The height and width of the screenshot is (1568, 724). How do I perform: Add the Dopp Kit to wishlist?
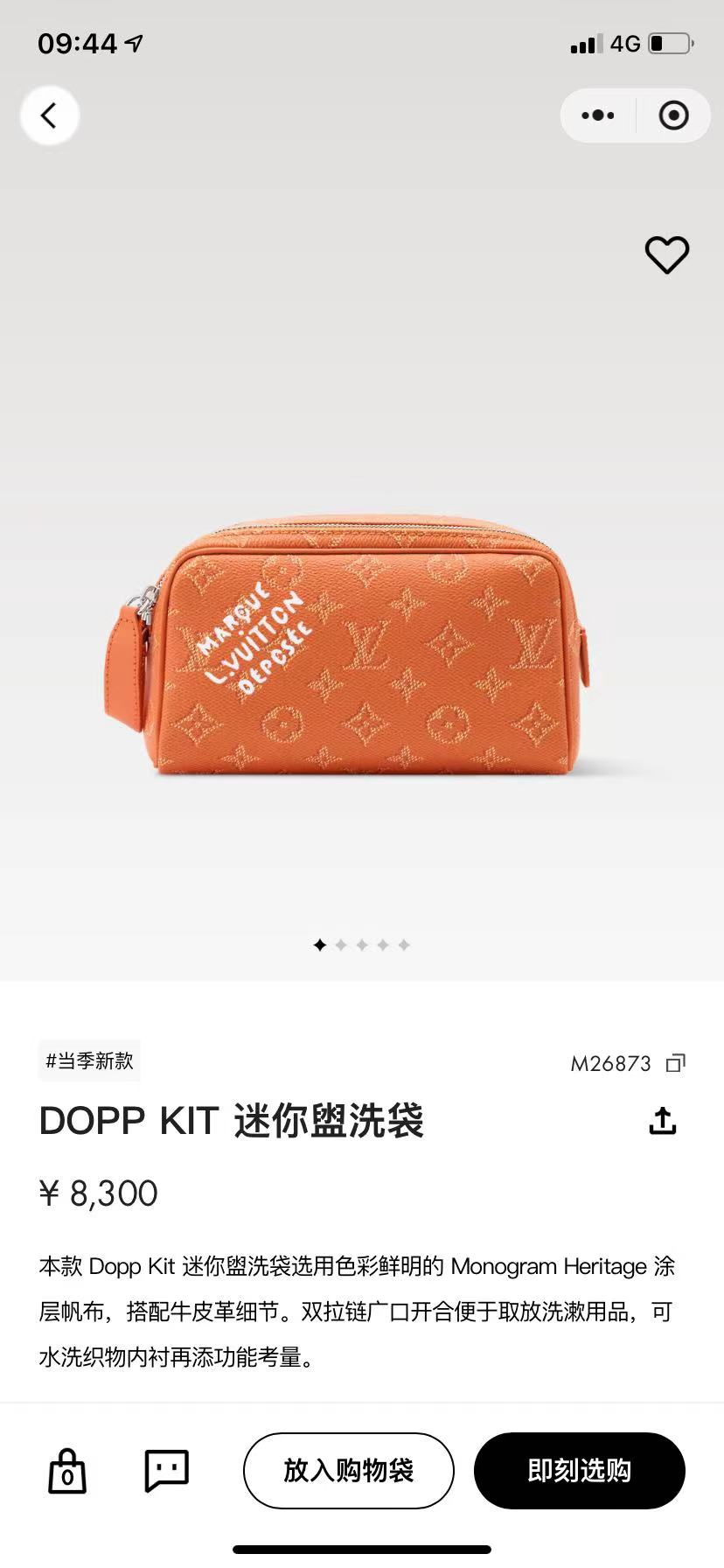pos(667,255)
